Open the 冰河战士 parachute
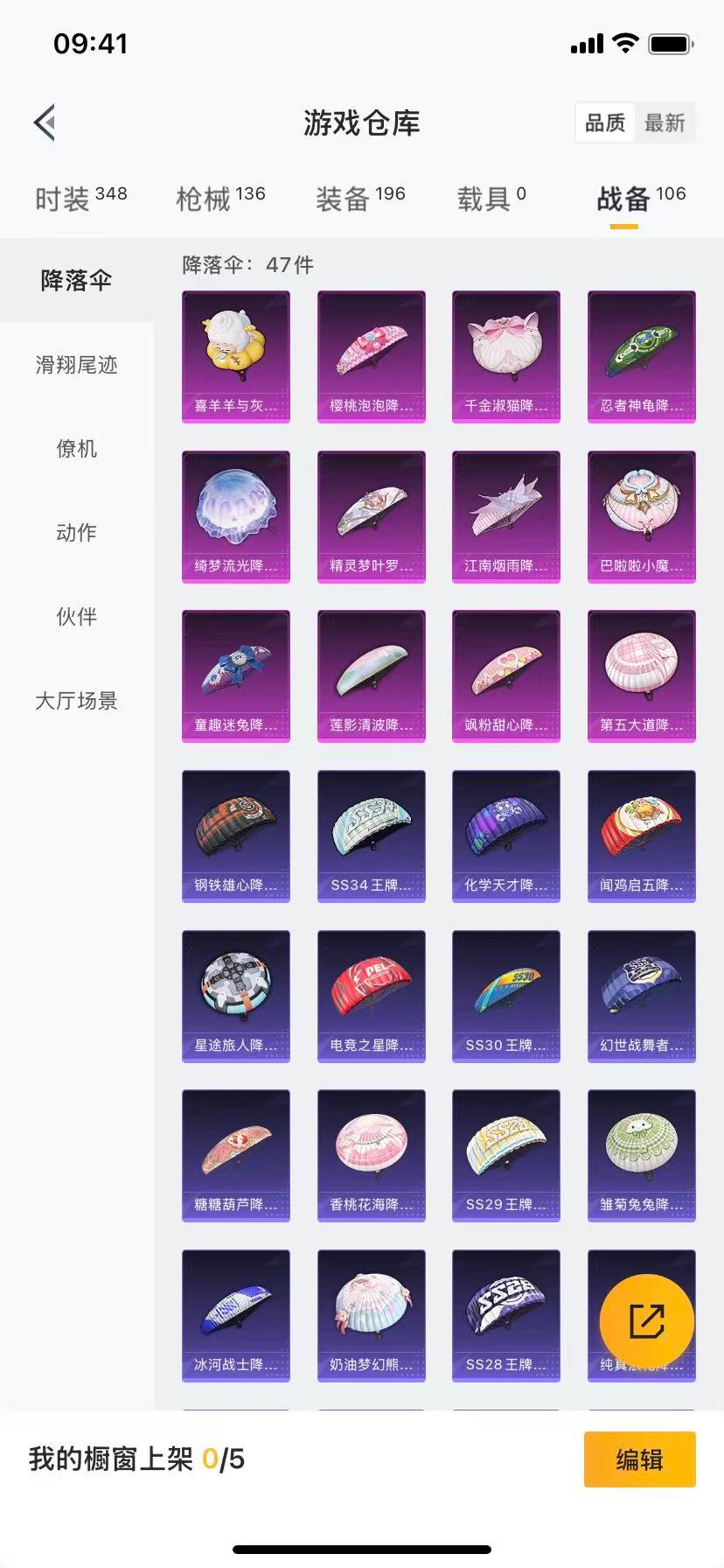 [x=236, y=1315]
